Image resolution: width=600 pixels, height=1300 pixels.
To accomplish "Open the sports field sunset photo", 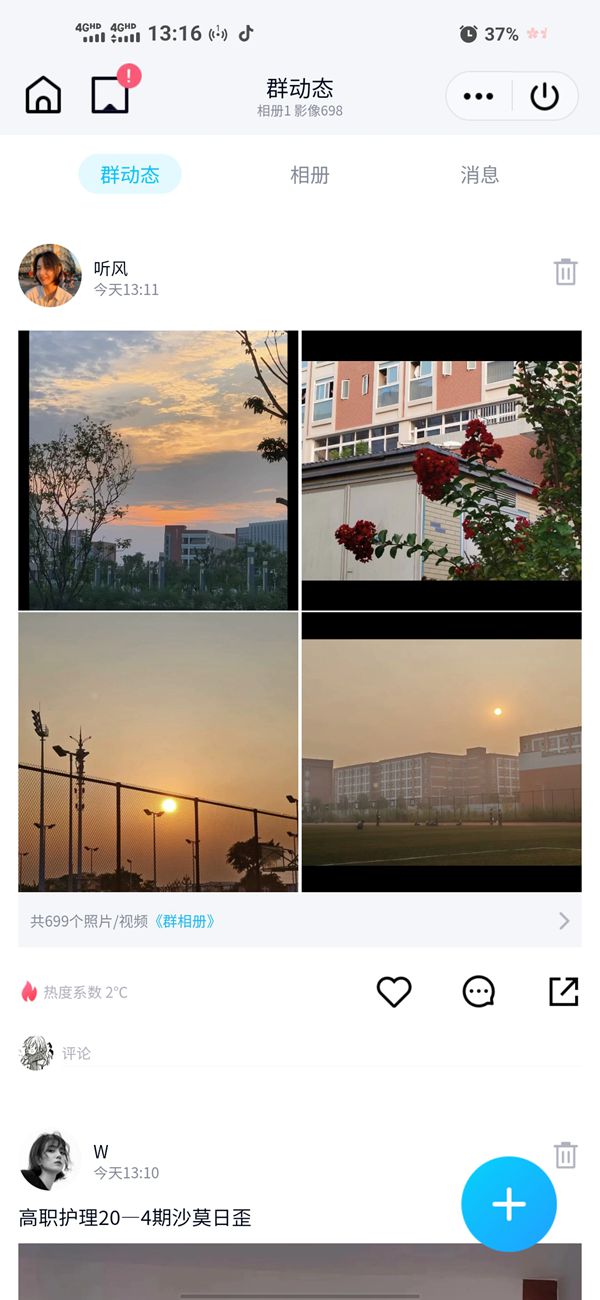I will pyautogui.click(x=441, y=751).
